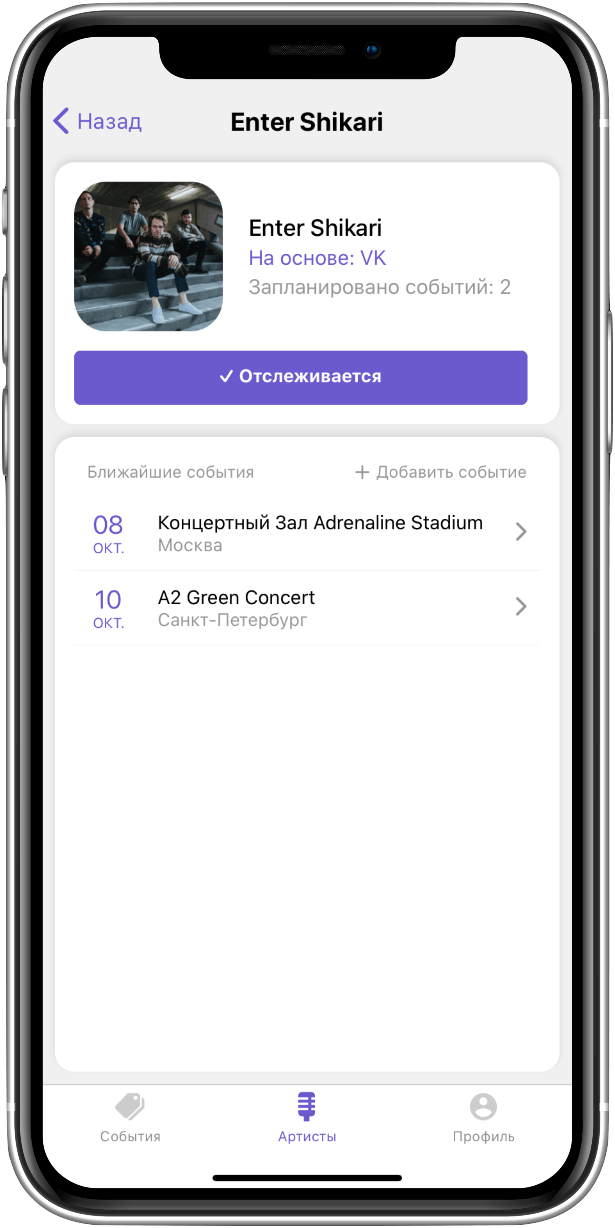The width and height of the screenshot is (615, 1228).
Task: Add a new event via Добавить событие
Action: [x=440, y=472]
